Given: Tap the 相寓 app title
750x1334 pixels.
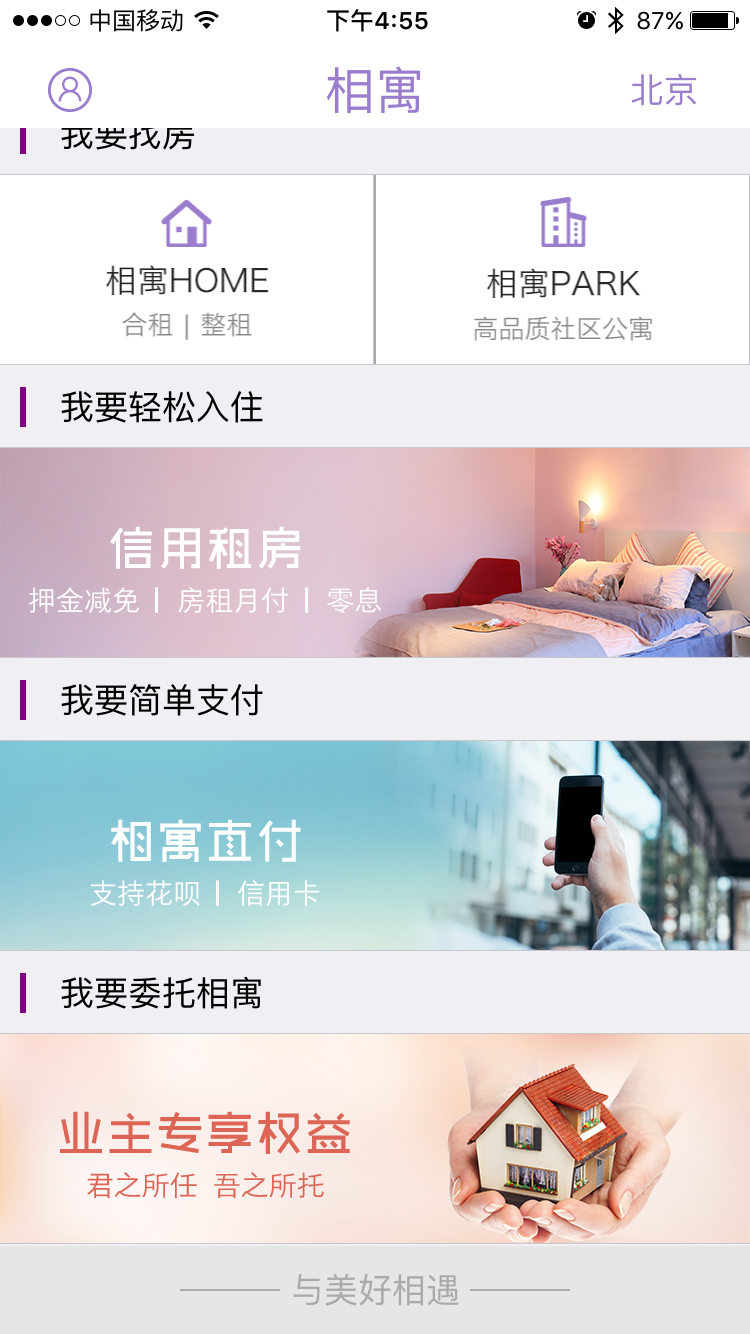Looking at the screenshot, I should click(x=375, y=89).
